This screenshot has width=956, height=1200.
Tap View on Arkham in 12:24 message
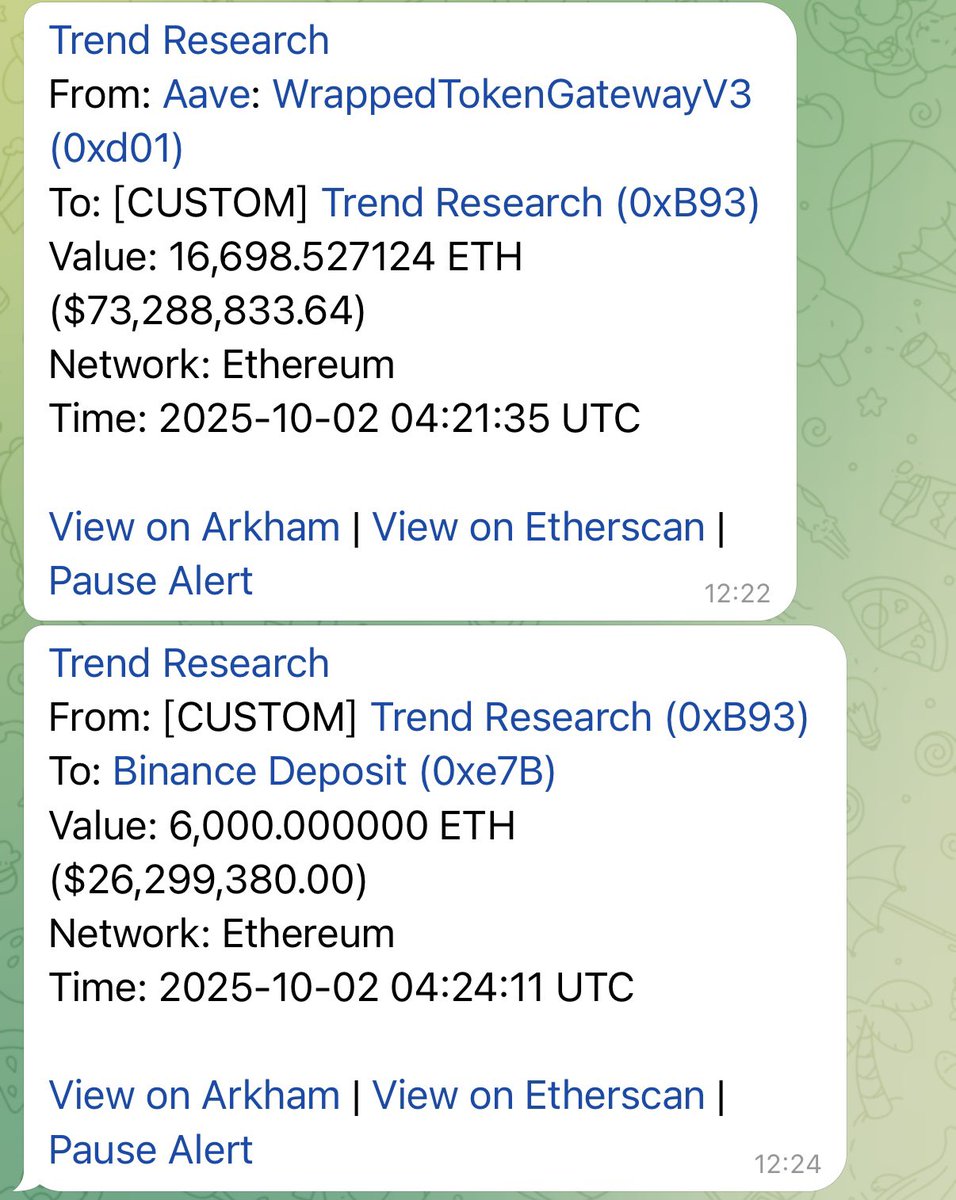[x=194, y=1095]
